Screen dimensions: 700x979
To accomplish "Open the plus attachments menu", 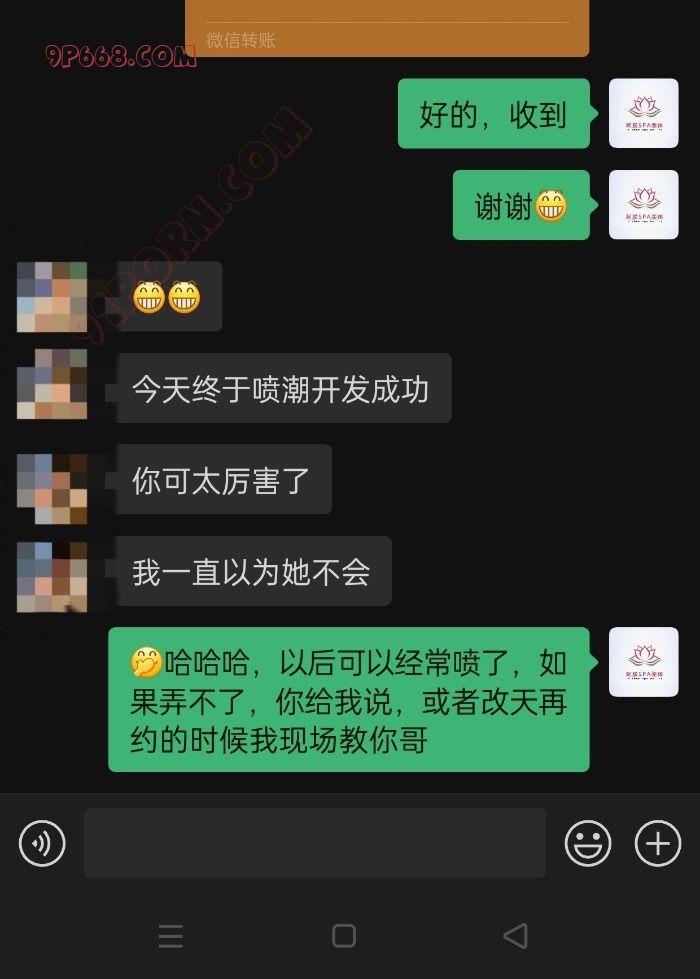I will pyautogui.click(x=657, y=844).
